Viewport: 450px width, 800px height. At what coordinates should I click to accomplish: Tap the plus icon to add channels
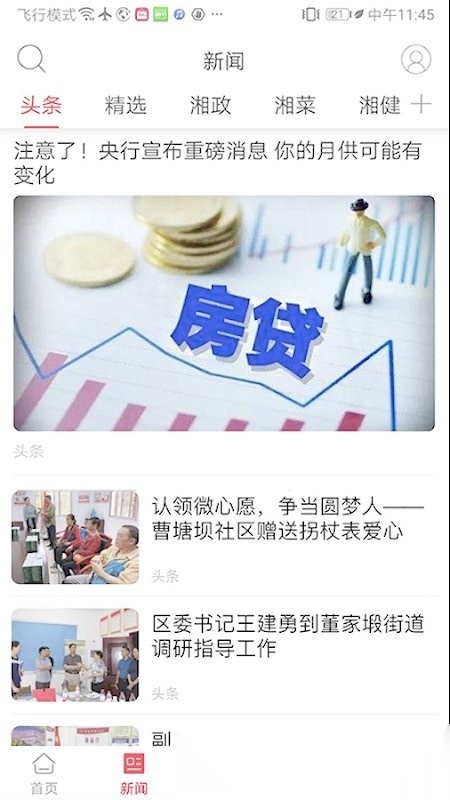[x=421, y=105]
